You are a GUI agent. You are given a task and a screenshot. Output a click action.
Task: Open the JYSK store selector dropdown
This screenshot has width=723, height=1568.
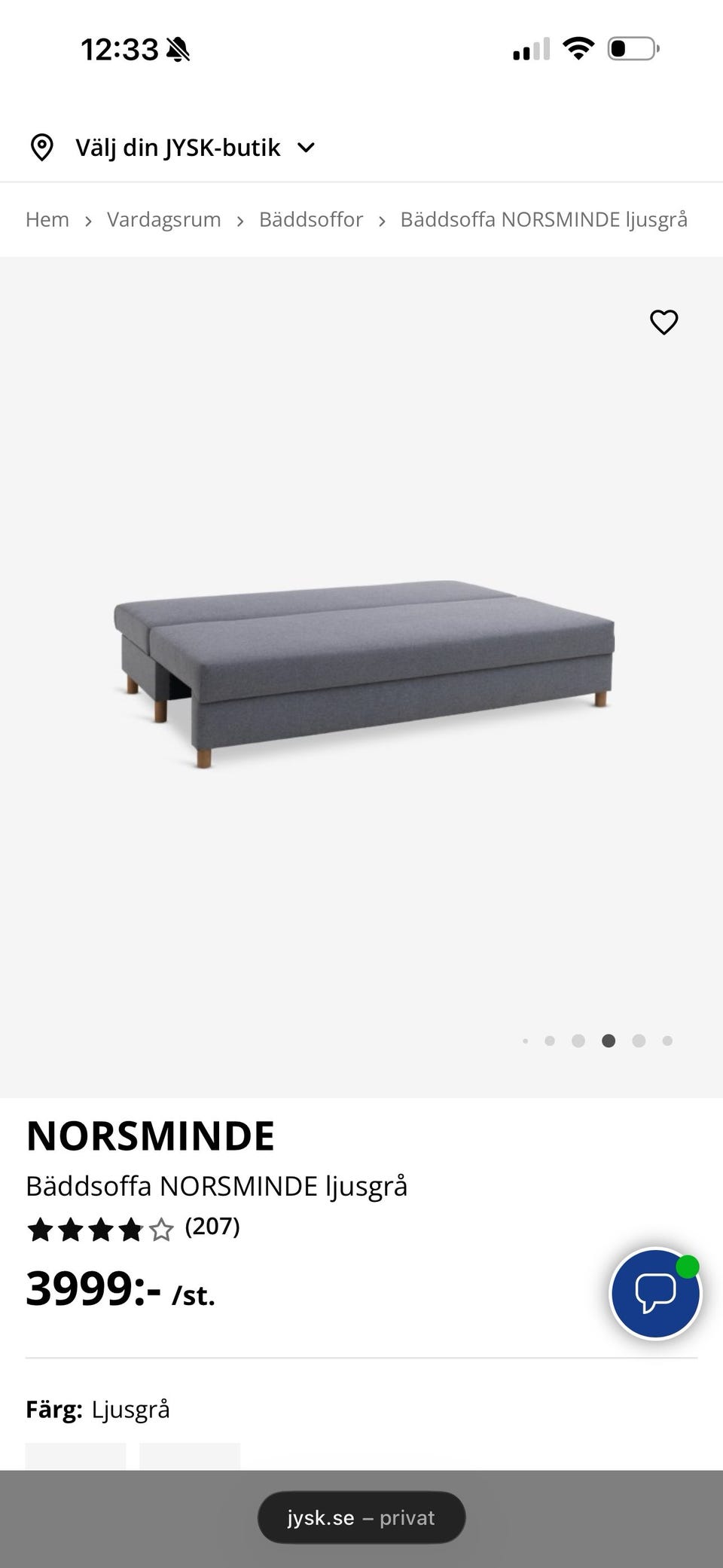(173, 148)
